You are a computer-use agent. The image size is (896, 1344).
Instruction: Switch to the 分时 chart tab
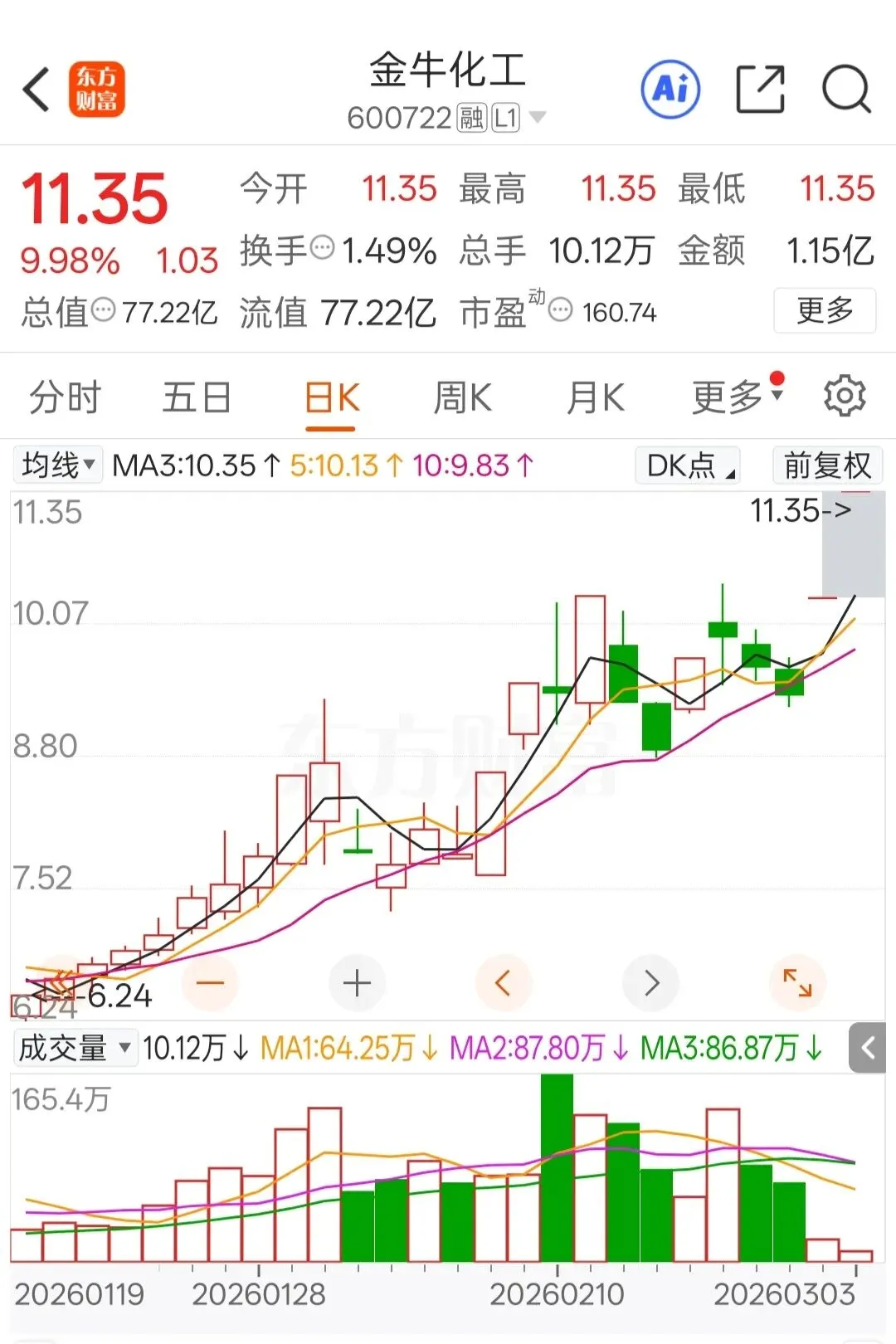pos(65,397)
